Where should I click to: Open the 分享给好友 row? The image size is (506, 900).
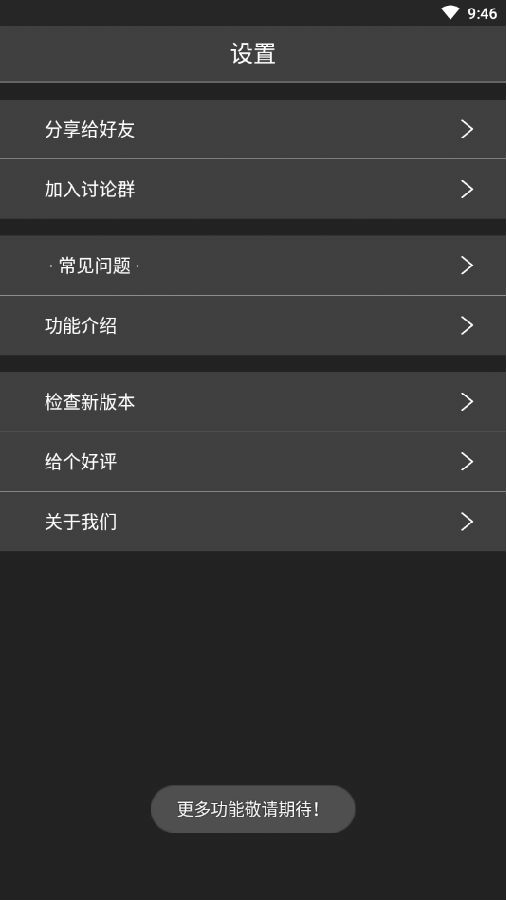click(x=253, y=129)
